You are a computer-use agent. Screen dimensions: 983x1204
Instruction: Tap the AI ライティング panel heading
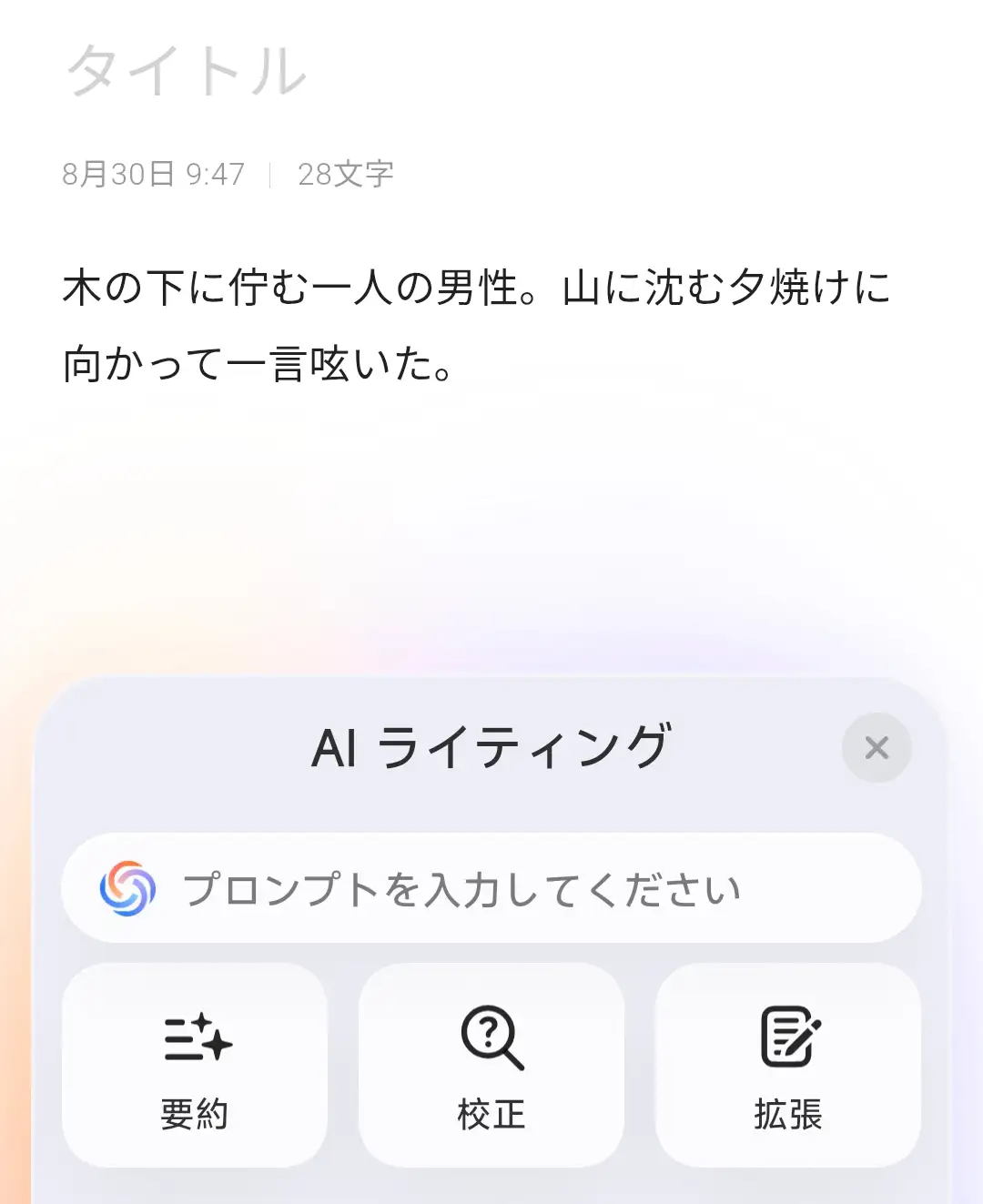491,746
